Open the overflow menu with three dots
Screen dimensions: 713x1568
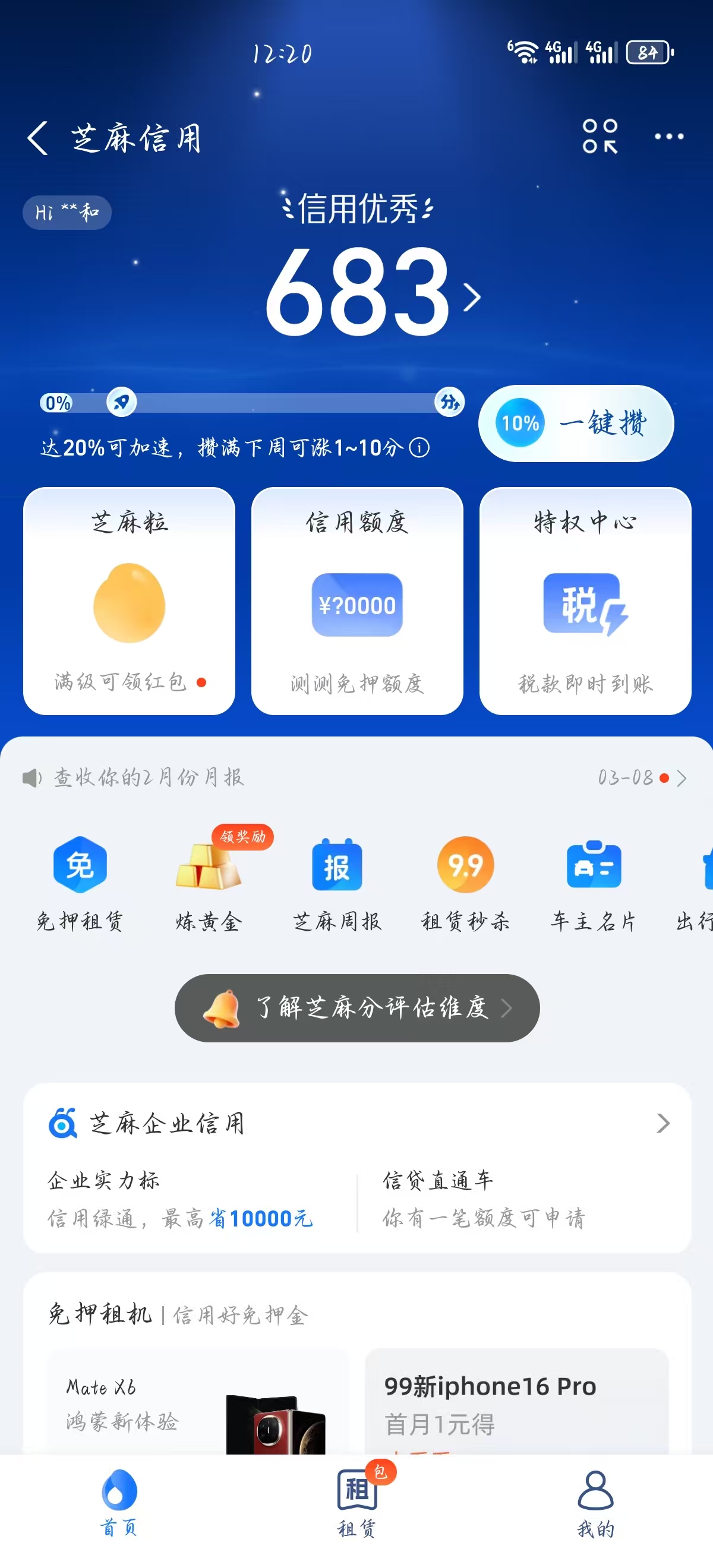point(668,137)
